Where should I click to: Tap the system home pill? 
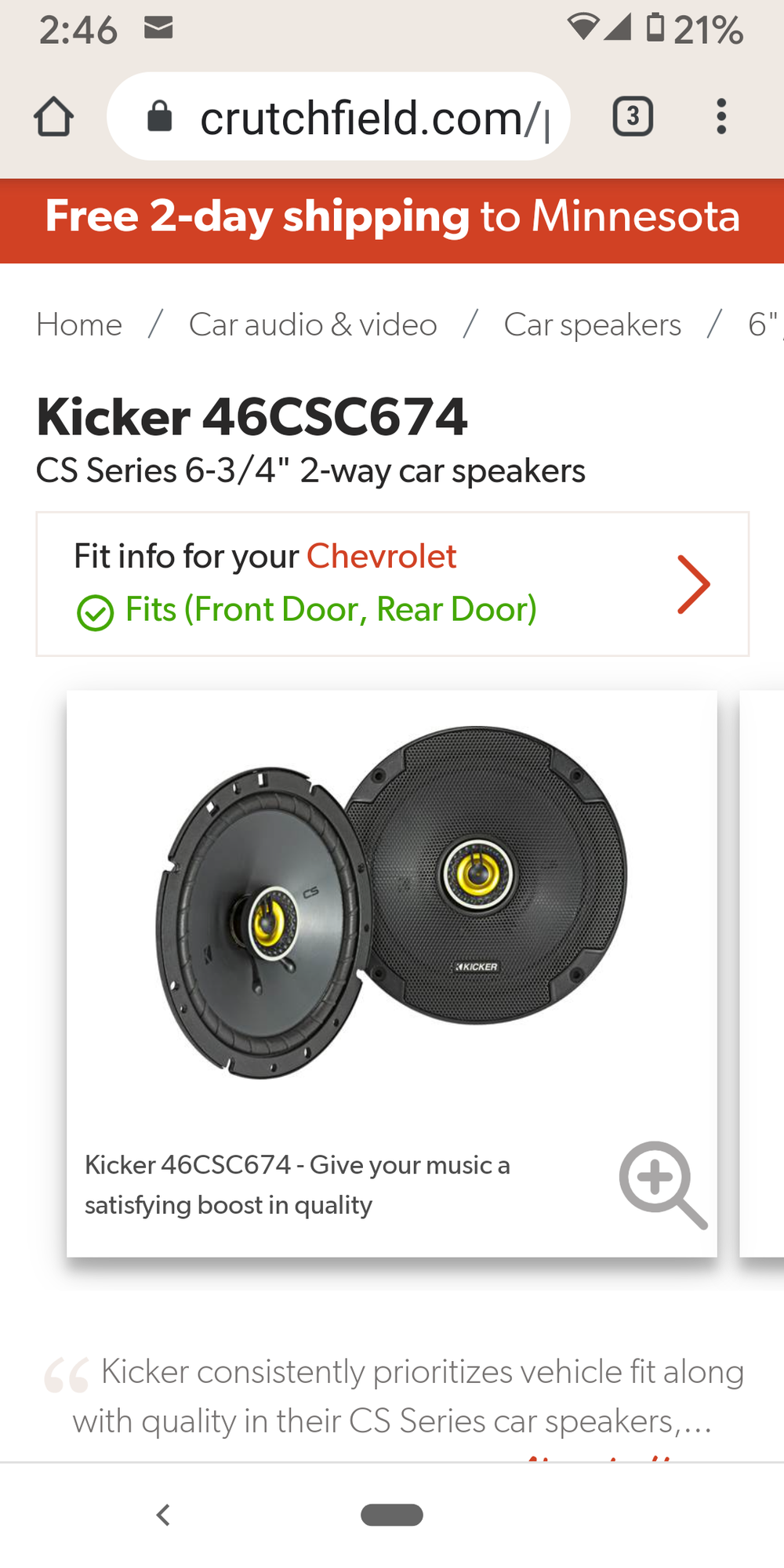tap(392, 1515)
